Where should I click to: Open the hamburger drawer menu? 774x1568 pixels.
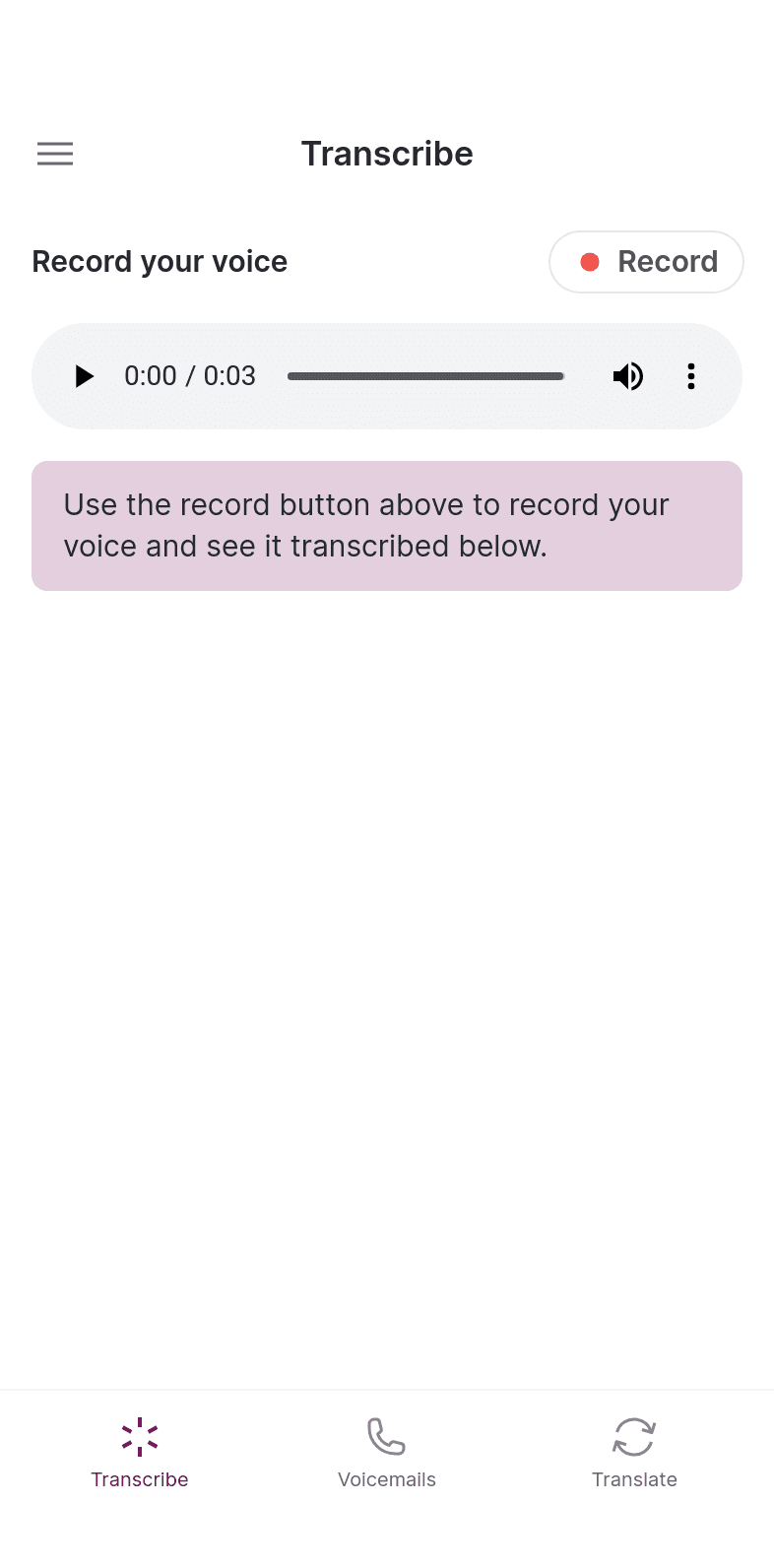click(55, 154)
